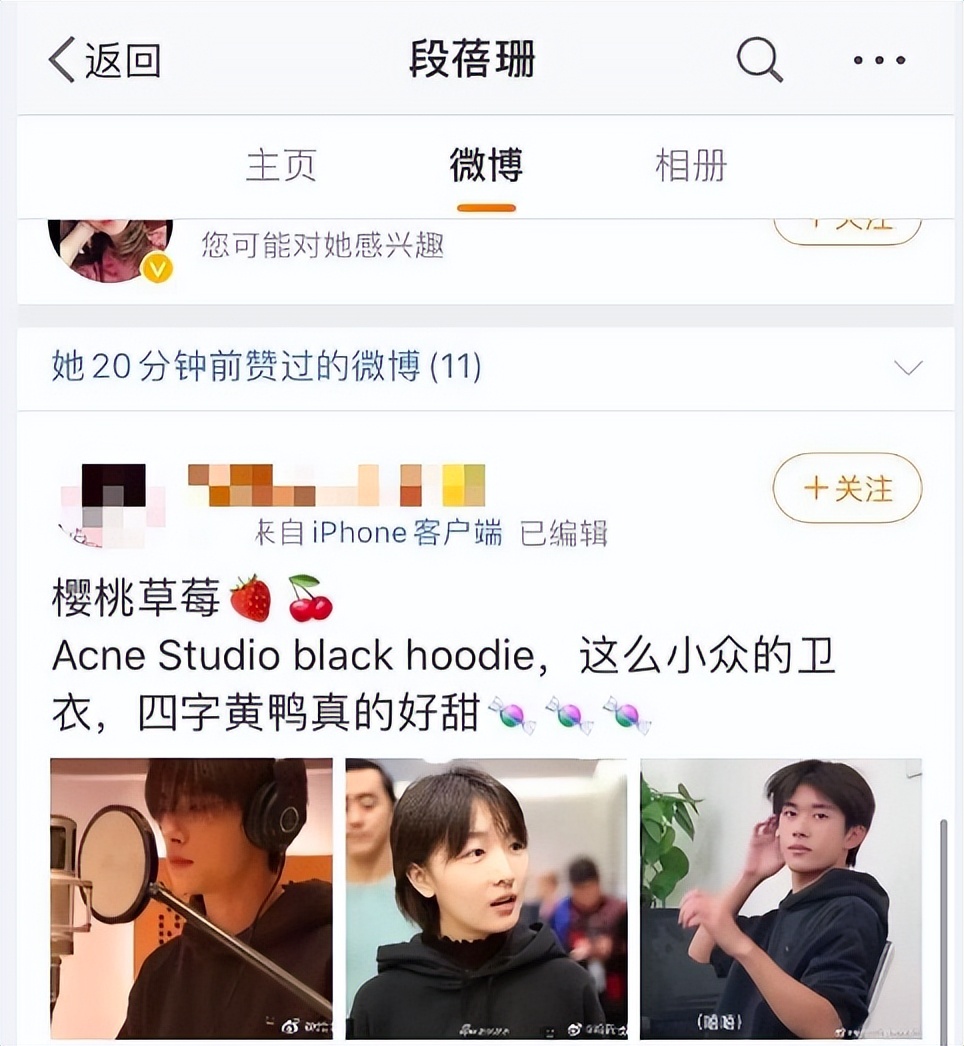Open the photo with the studio microphone
Viewport: 964px width, 1046px height.
[x=192, y=898]
